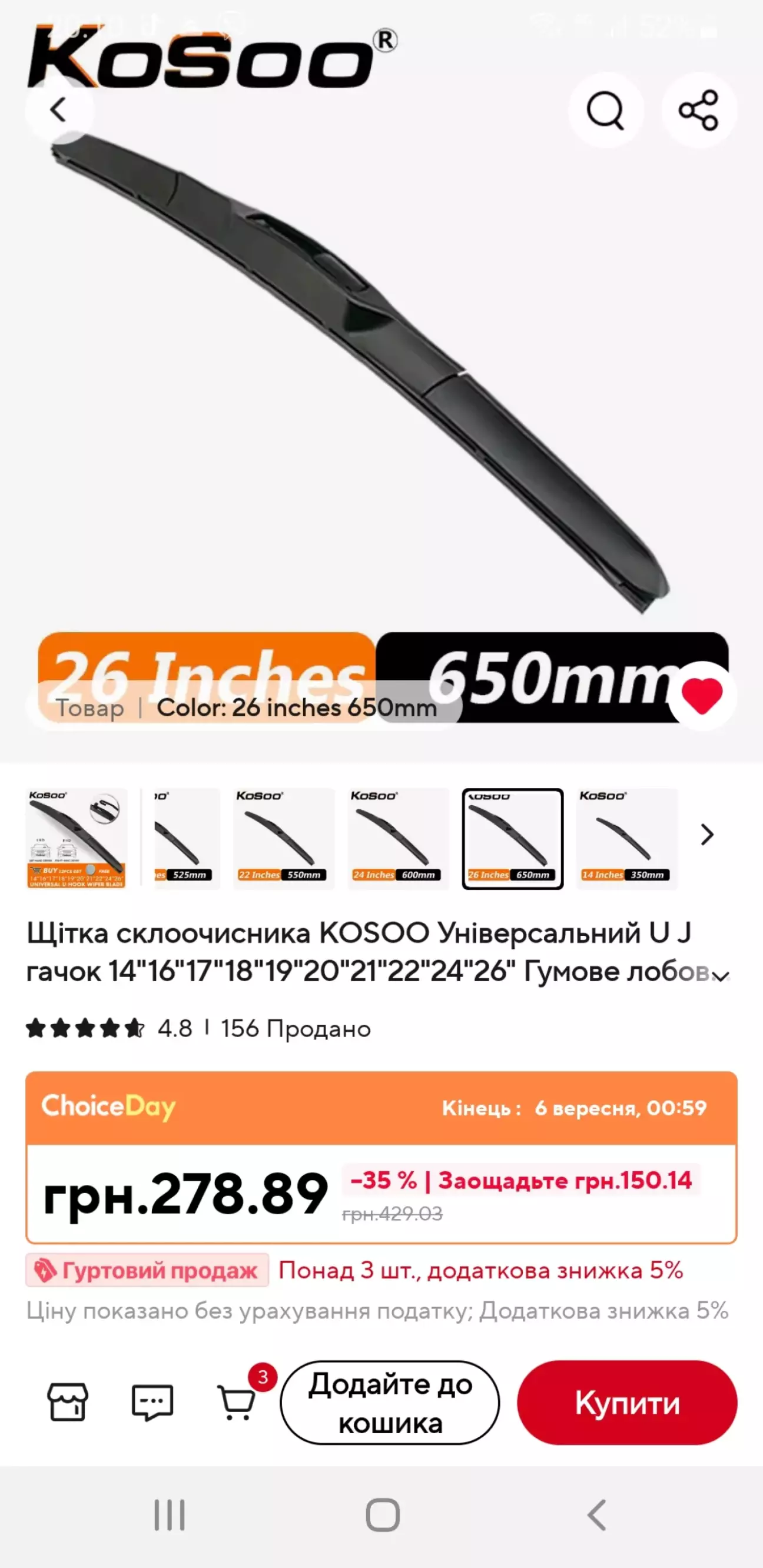Open the search icon
The image size is (763, 1568).
click(605, 110)
